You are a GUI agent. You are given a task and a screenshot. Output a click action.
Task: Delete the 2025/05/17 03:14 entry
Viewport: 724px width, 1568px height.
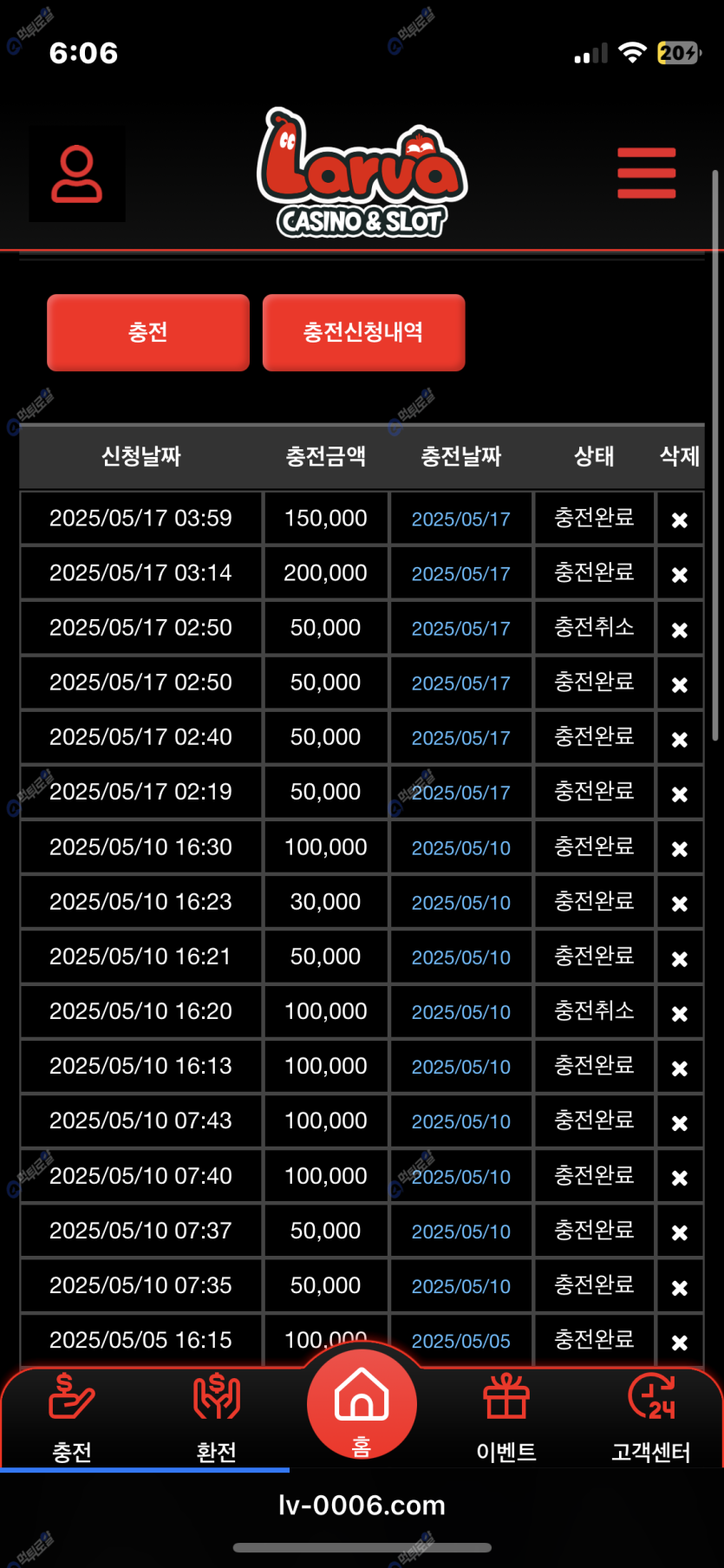pyautogui.click(x=680, y=574)
